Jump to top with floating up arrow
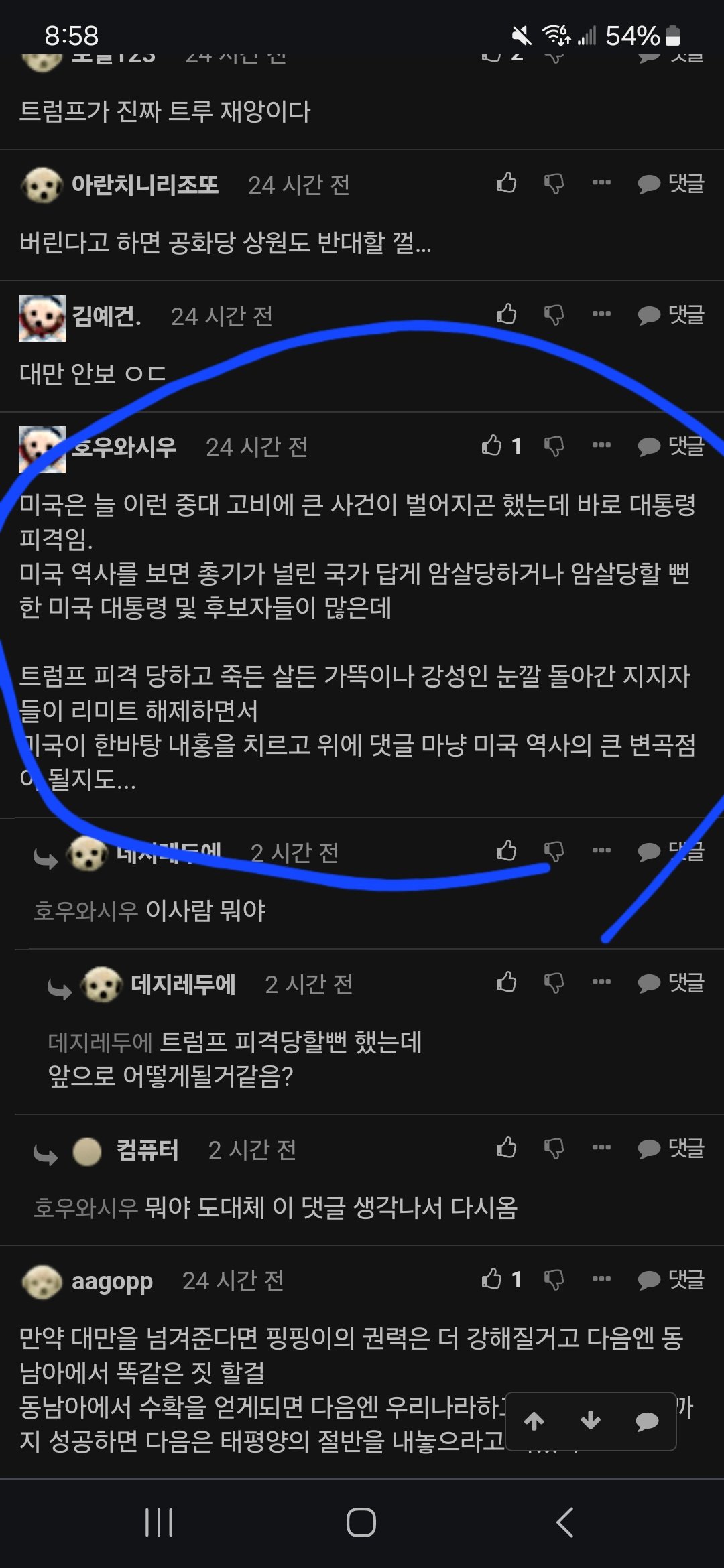 pos(534,1421)
